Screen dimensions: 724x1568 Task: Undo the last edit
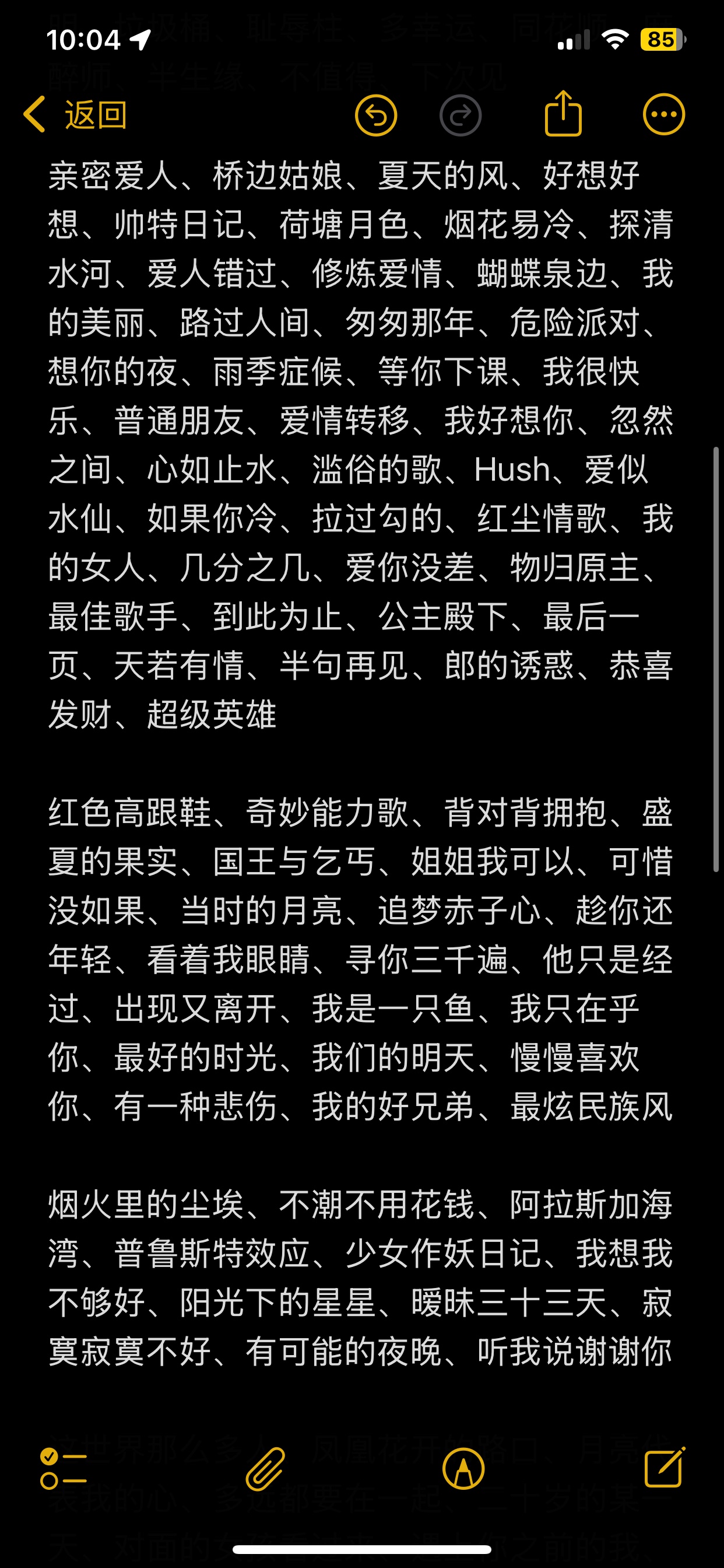tap(376, 114)
